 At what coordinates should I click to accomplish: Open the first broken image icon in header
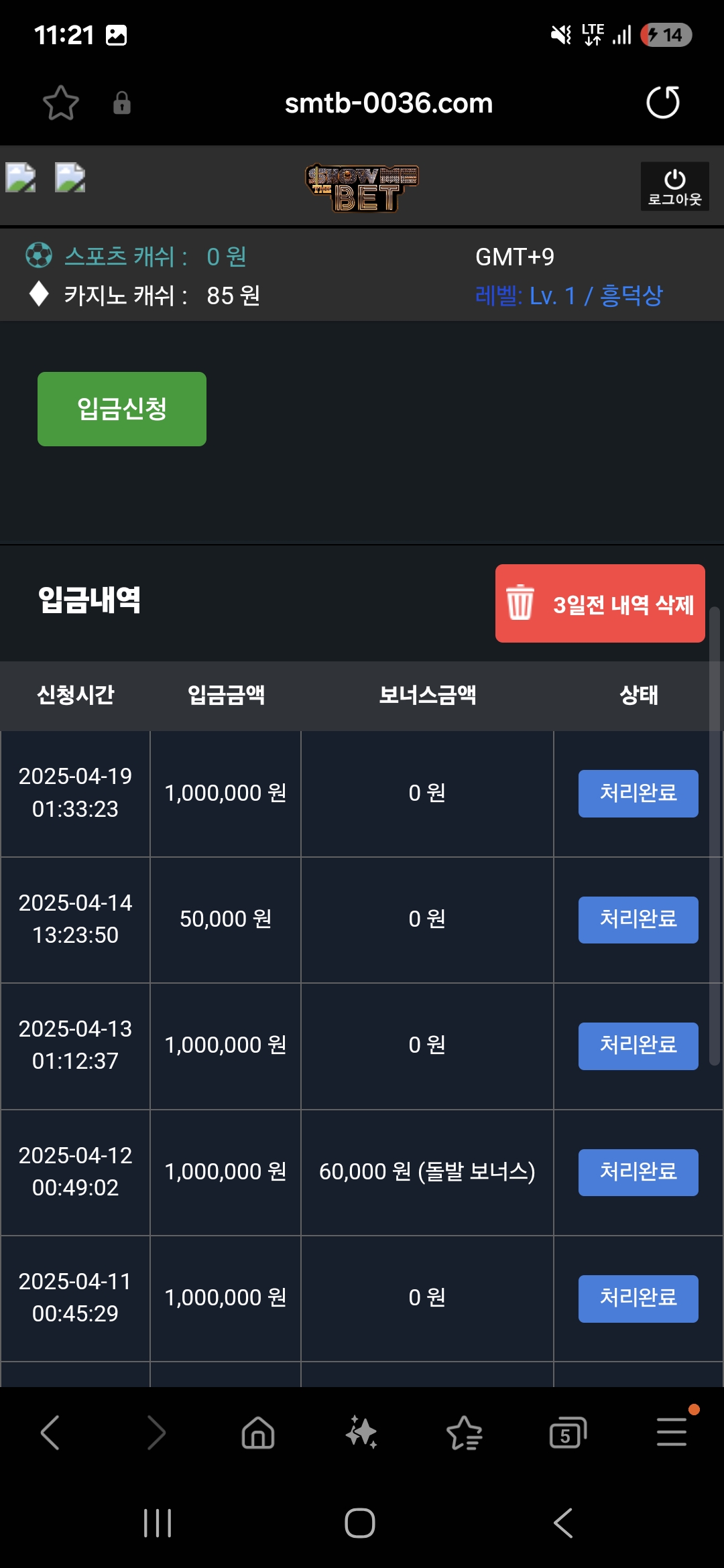coord(21,178)
